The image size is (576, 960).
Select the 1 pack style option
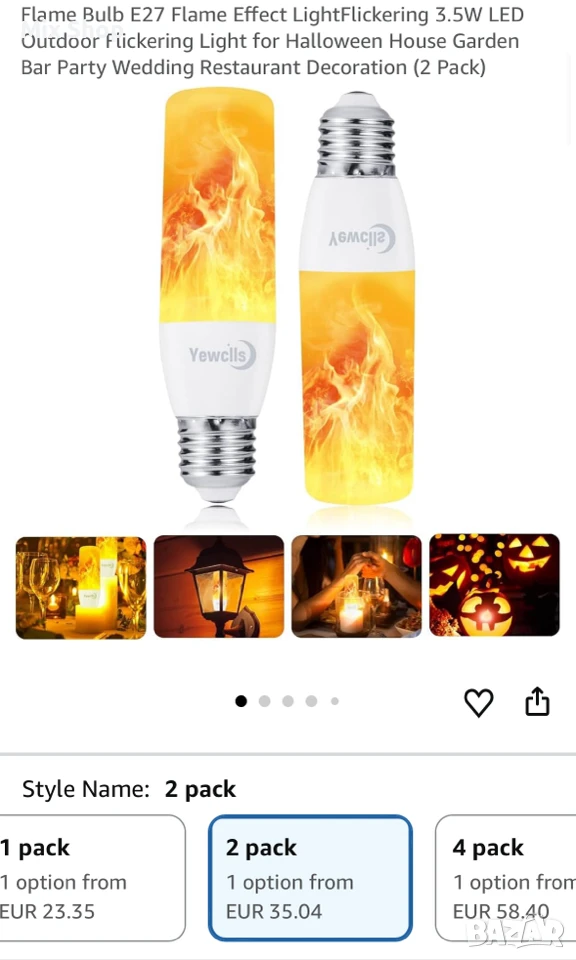(x=92, y=878)
